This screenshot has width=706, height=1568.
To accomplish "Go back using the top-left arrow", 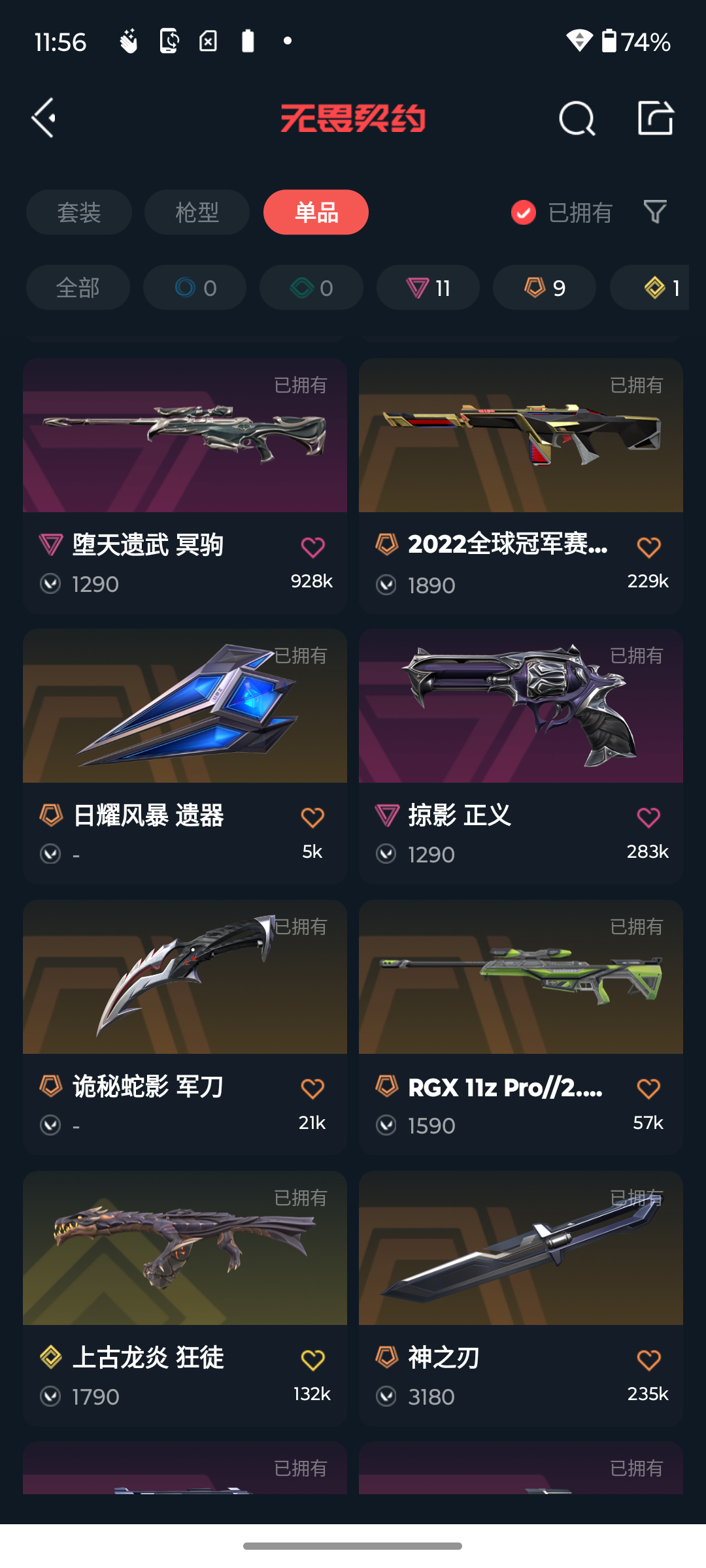I will (x=44, y=118).
